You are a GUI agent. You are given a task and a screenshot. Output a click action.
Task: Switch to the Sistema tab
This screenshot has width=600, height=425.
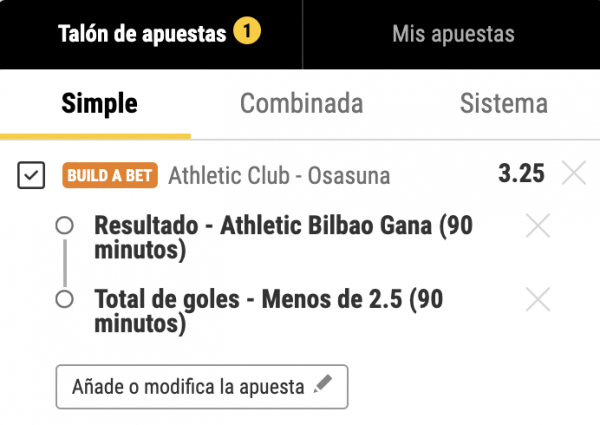503,103
